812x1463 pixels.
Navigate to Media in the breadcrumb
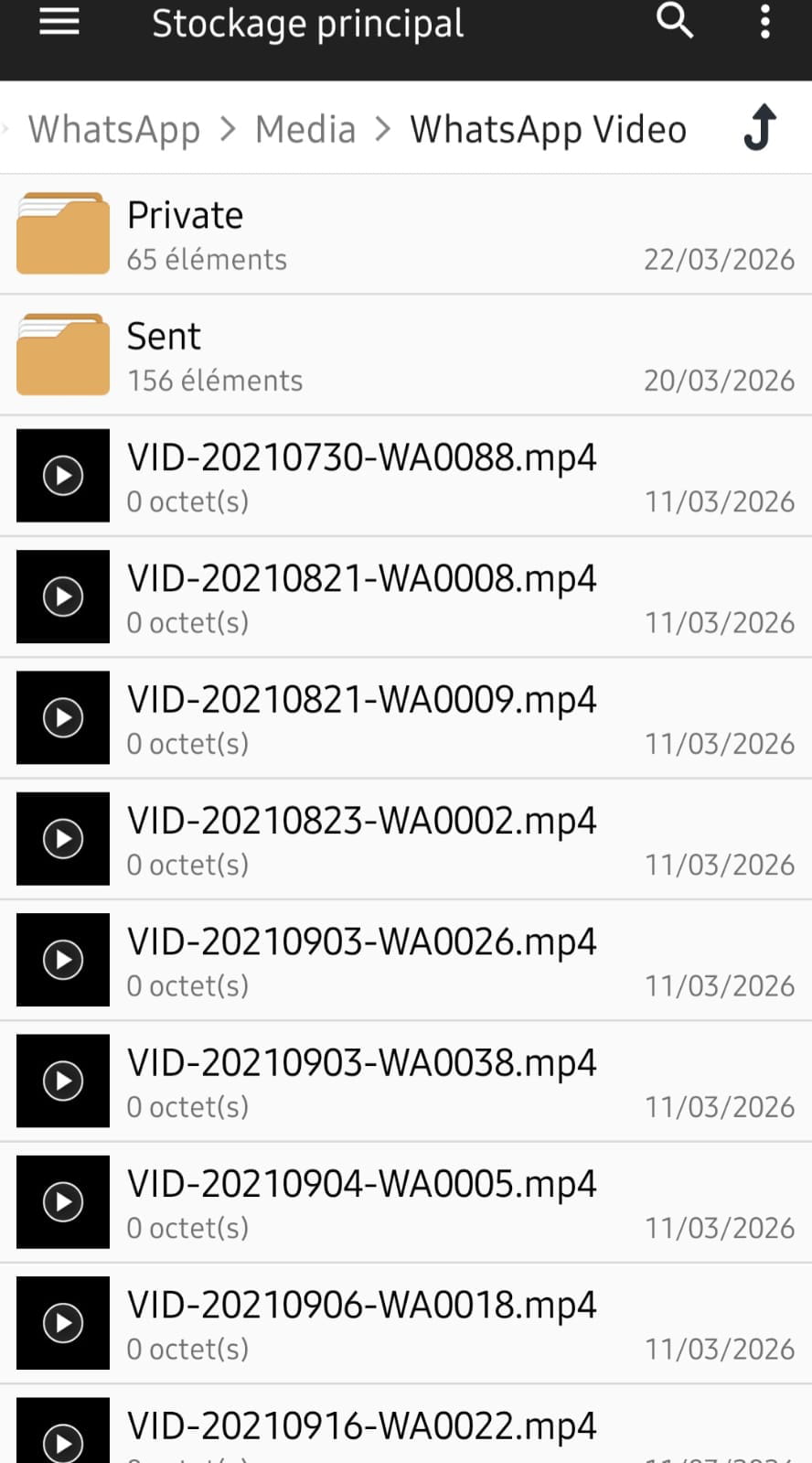pos(305,129)
